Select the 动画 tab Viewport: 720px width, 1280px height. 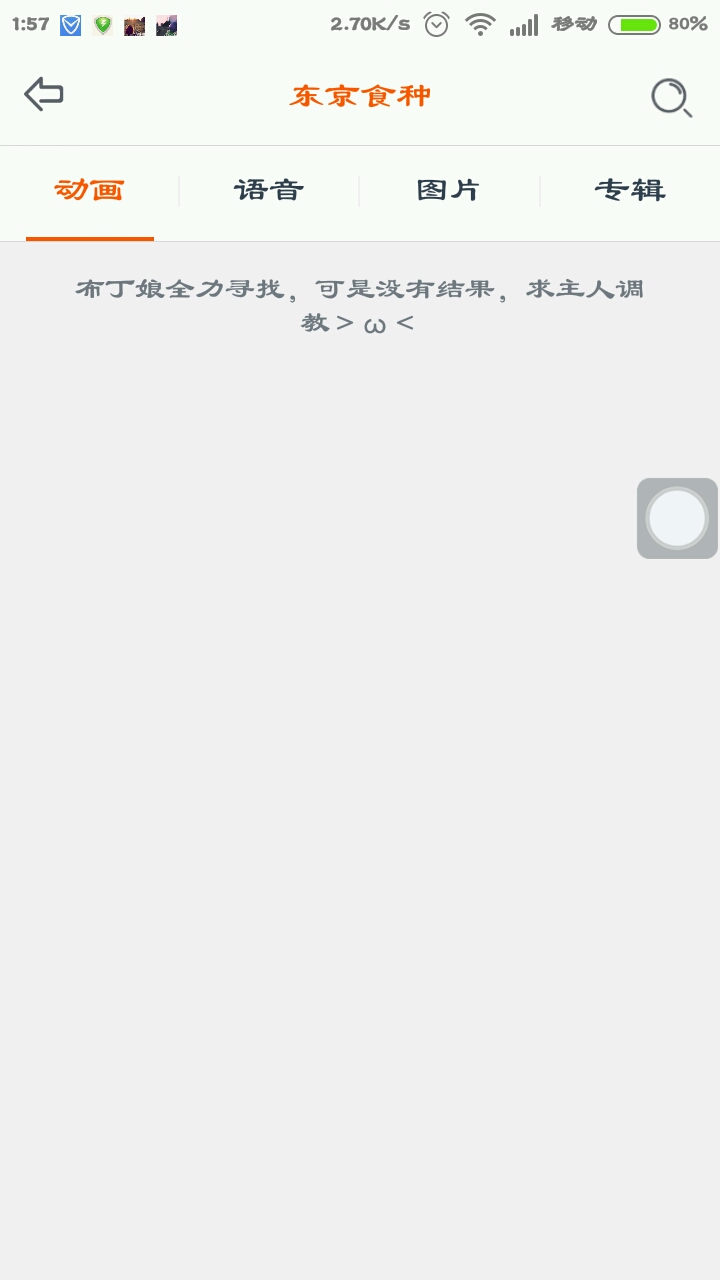[x=90, y=191]
